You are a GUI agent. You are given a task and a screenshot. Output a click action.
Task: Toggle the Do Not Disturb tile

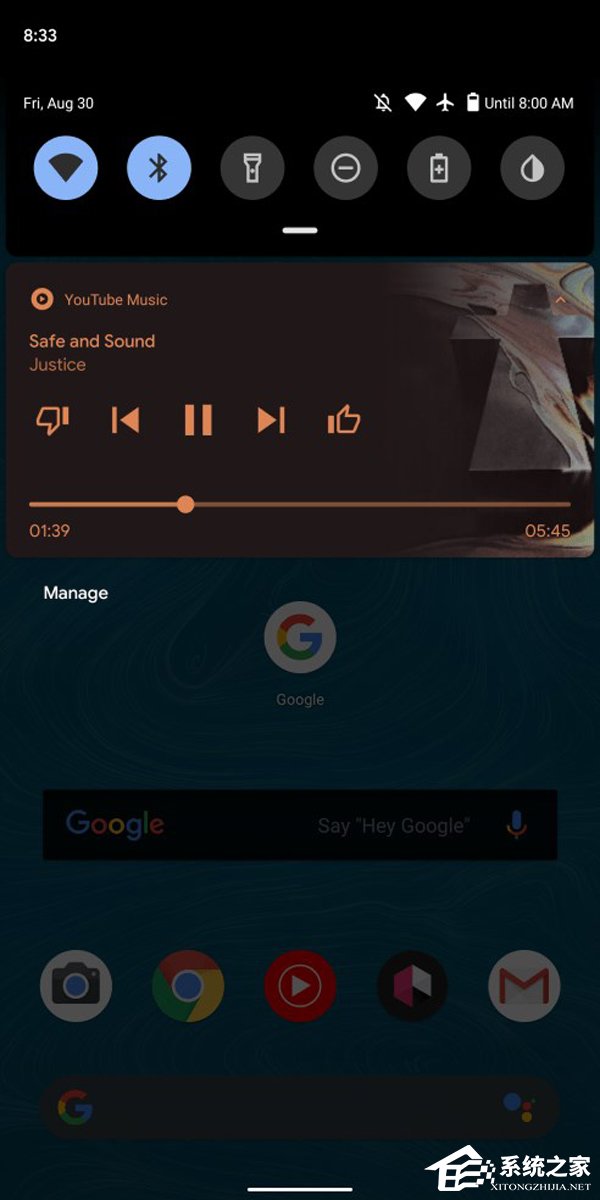pyautogui.click(x=345, y=168)
